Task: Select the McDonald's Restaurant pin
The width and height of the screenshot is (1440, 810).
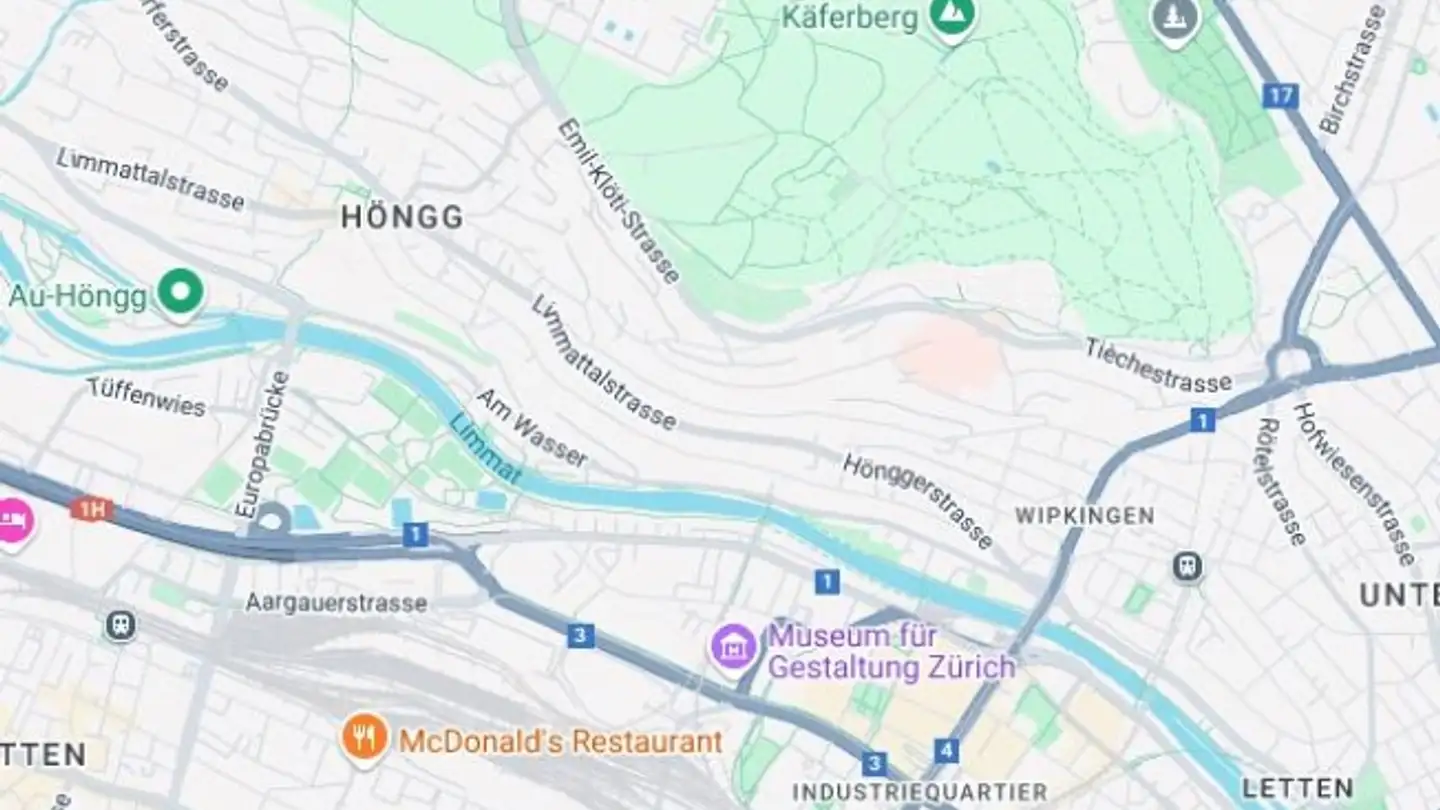Action: [365, 739]
